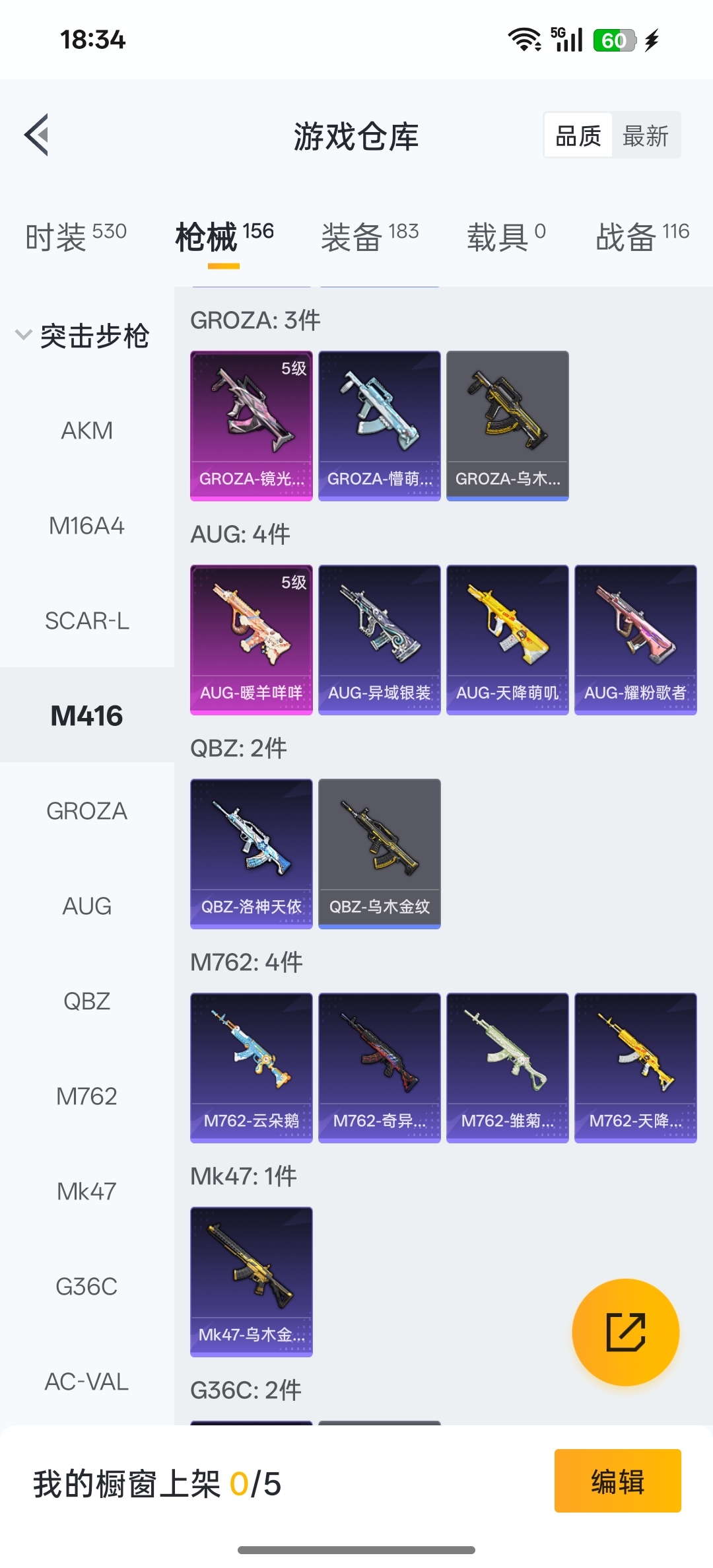The image size is (713, 1568).
Task: Jump to M762 in the sidebar
Action: point(86,1096)
